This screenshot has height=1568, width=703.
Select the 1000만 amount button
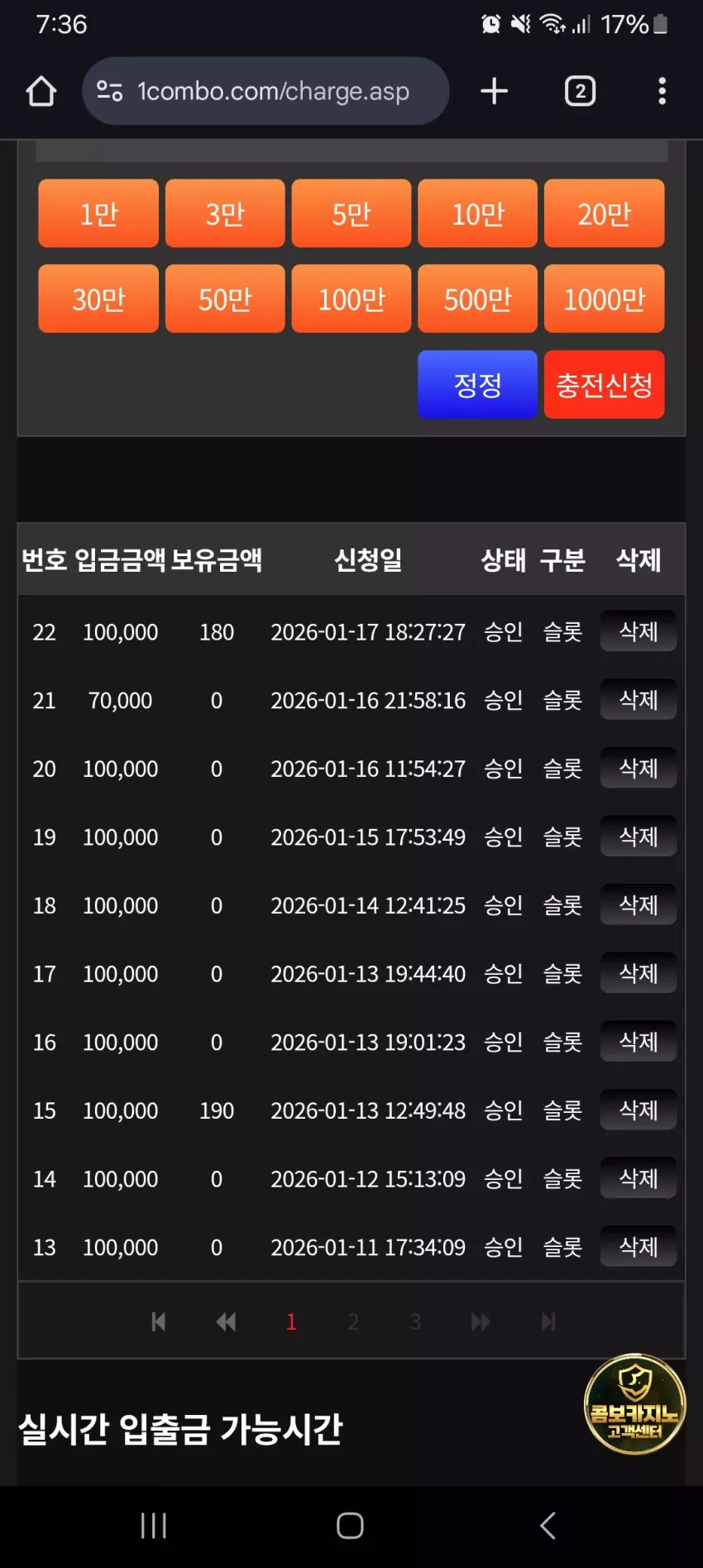[605, 299]
